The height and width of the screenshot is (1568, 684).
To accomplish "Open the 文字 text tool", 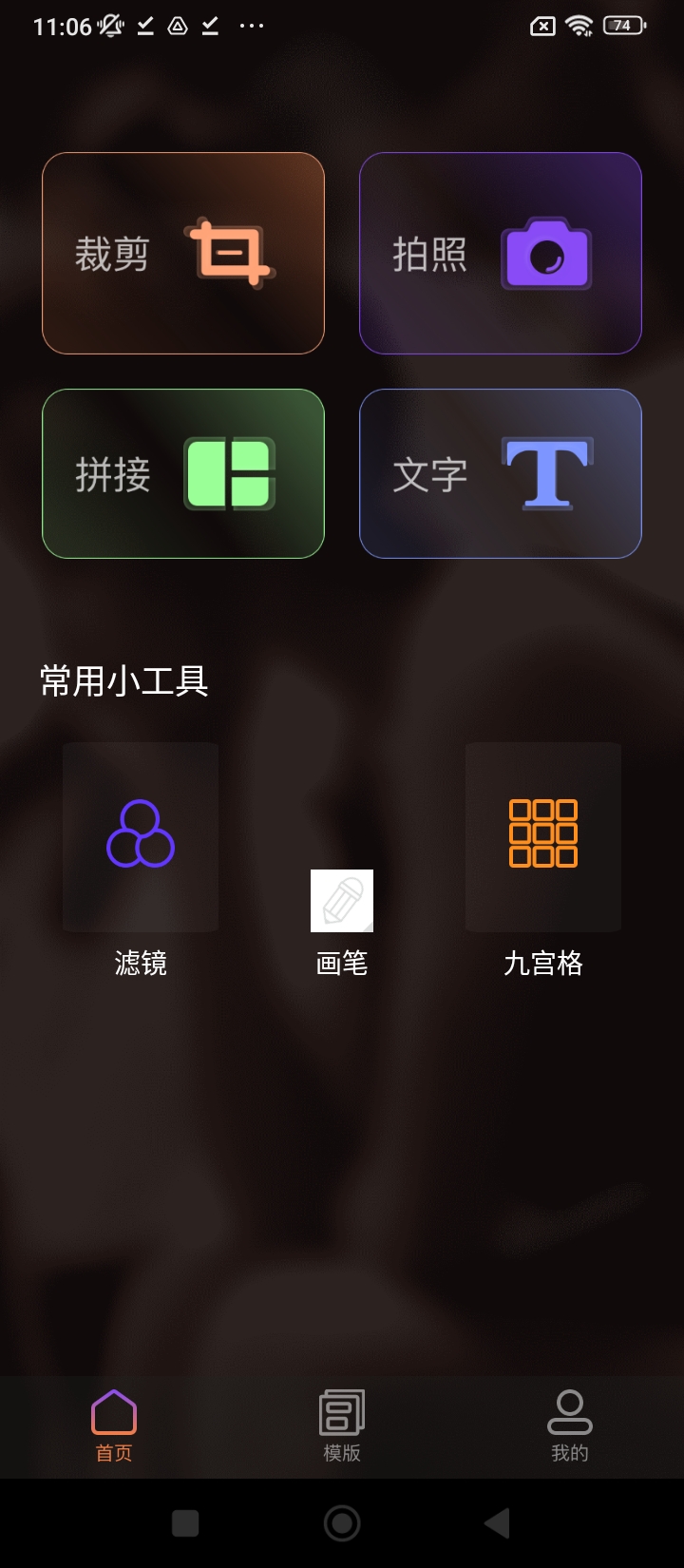I will pos(500,473).
